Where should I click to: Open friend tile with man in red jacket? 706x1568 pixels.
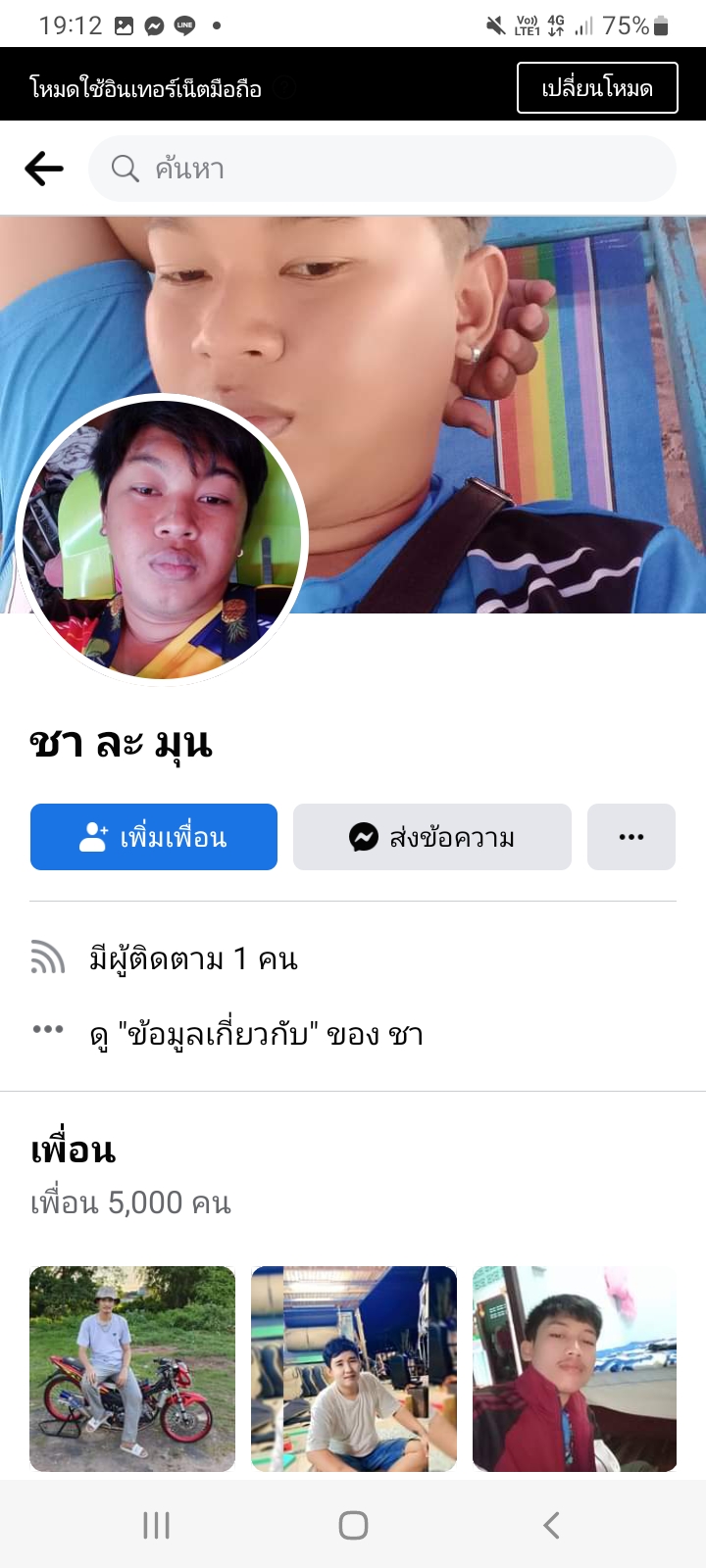point(575,1369)
